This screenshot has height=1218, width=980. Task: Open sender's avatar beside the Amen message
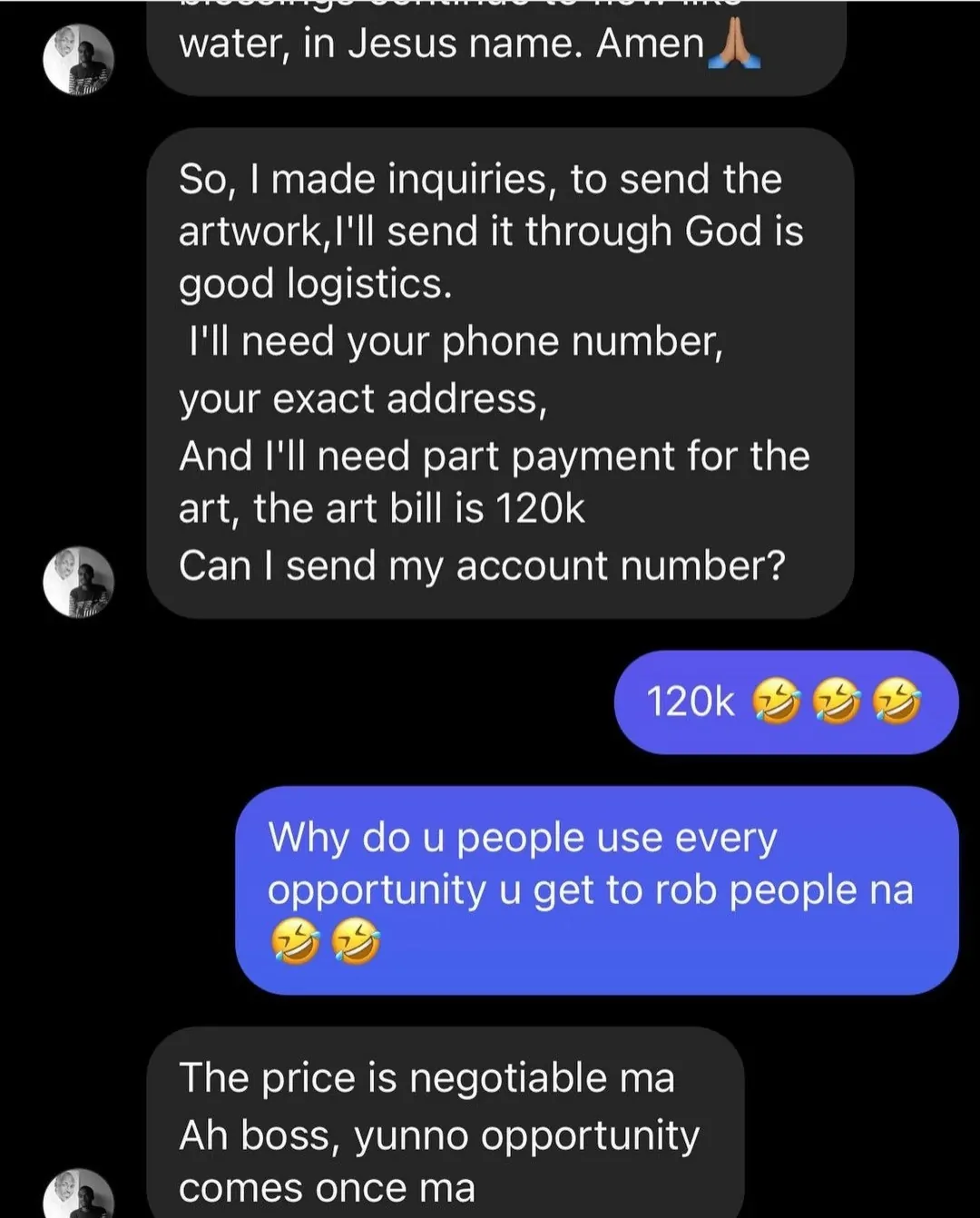[x=79, y=61]
